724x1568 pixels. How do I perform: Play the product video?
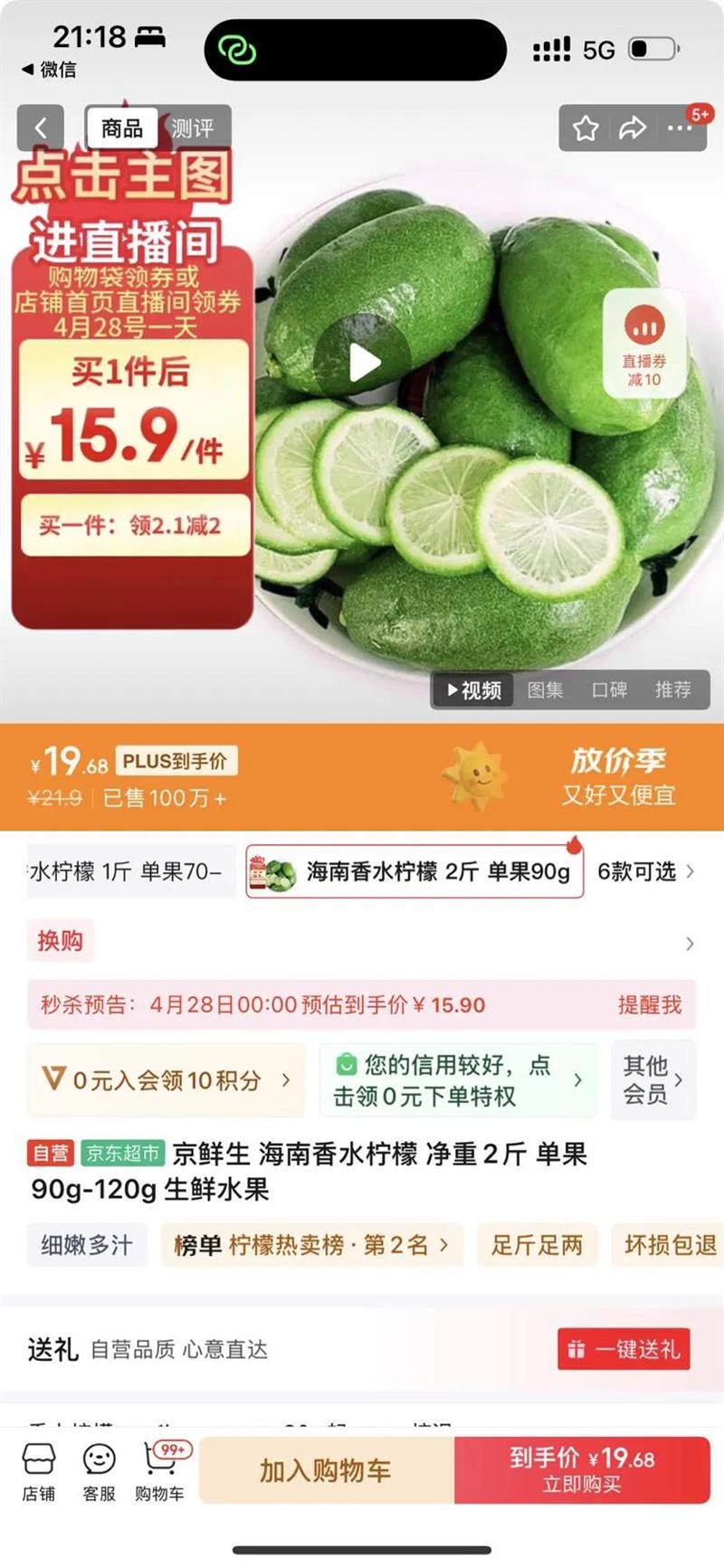click(x=363, y=362)
